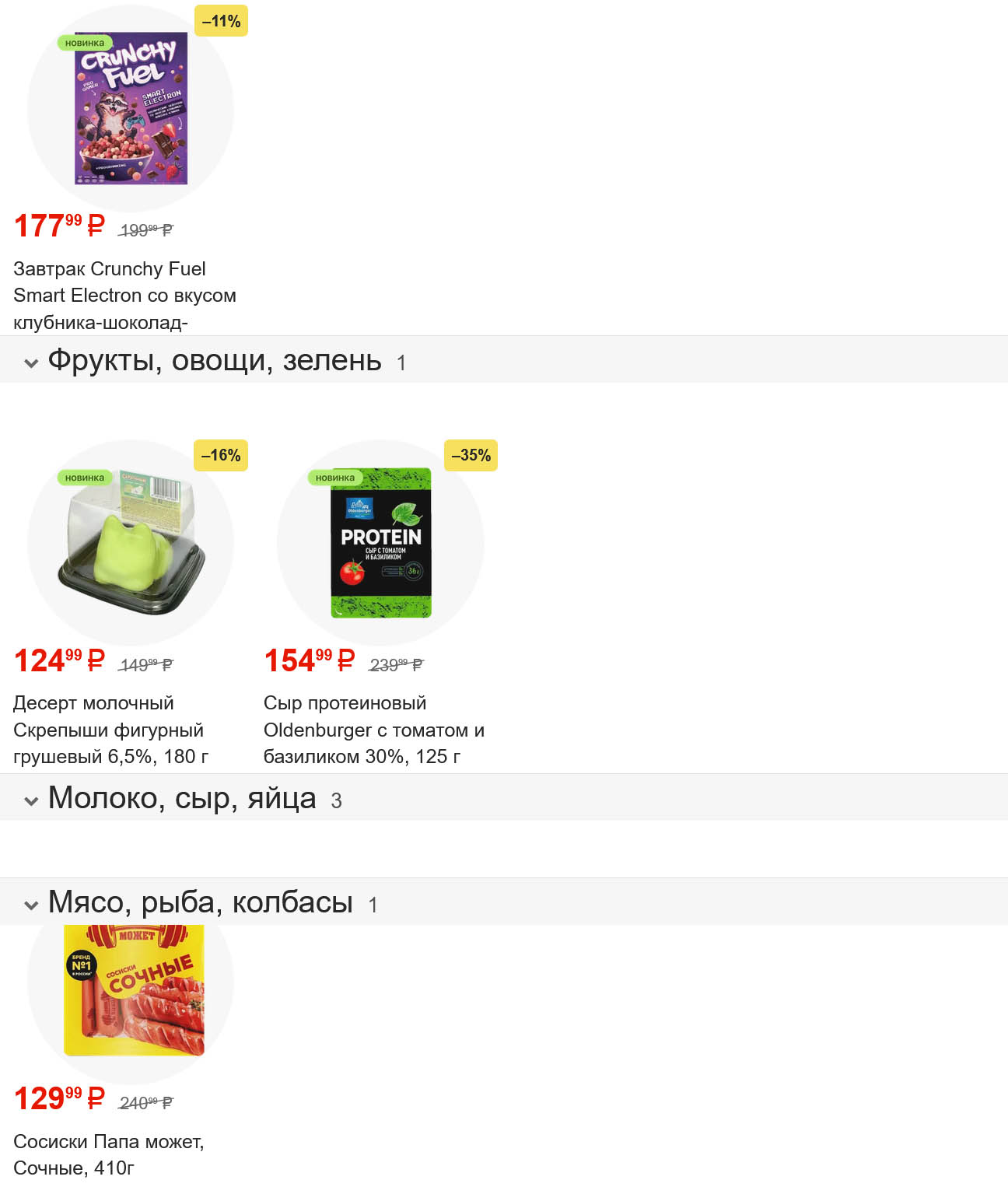1008x1187 pixels.
Task: Open the Oldenburger protein cheese product card
Action: click(x=380, y=544)
